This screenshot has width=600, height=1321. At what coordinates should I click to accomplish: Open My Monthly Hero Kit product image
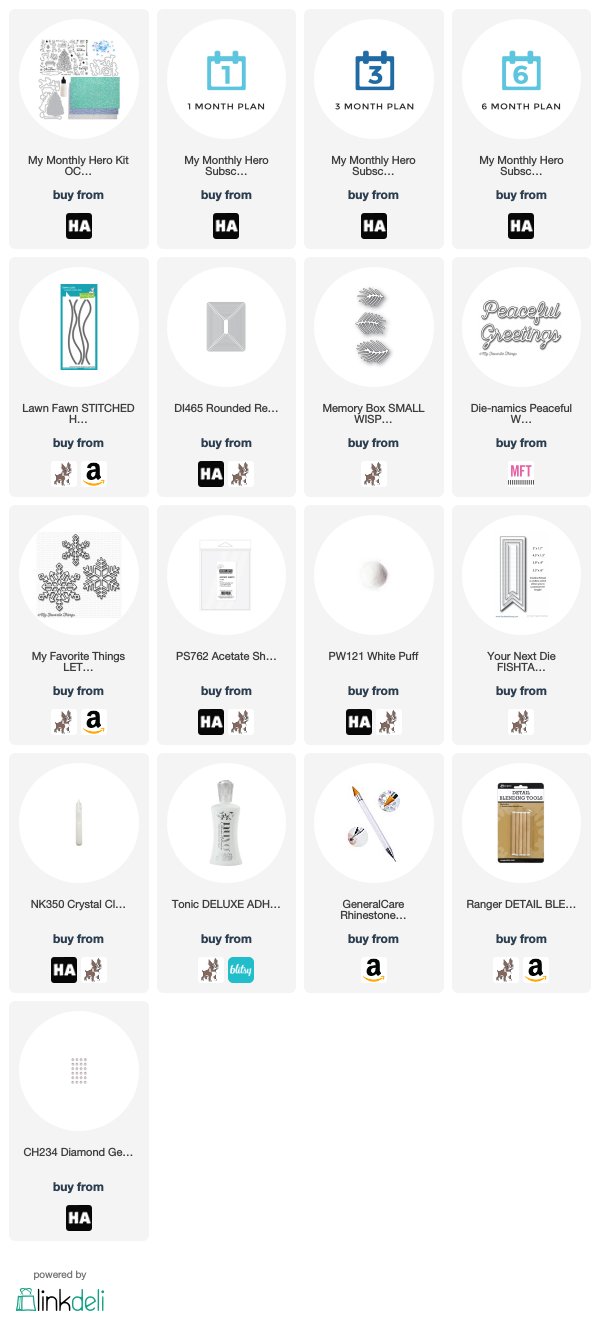pos(79,79)
